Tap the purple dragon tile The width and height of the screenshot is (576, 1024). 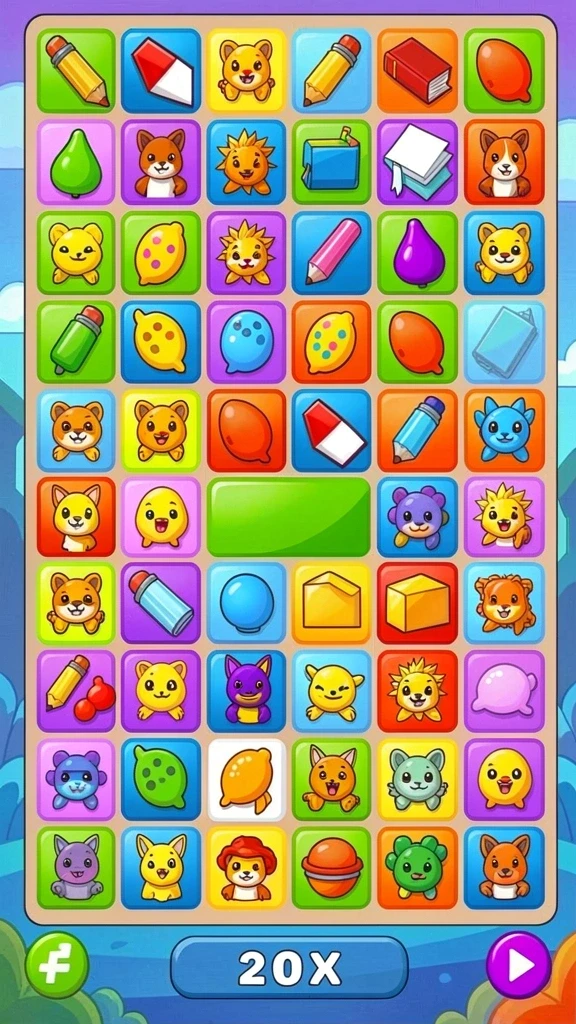click(246, 690)
